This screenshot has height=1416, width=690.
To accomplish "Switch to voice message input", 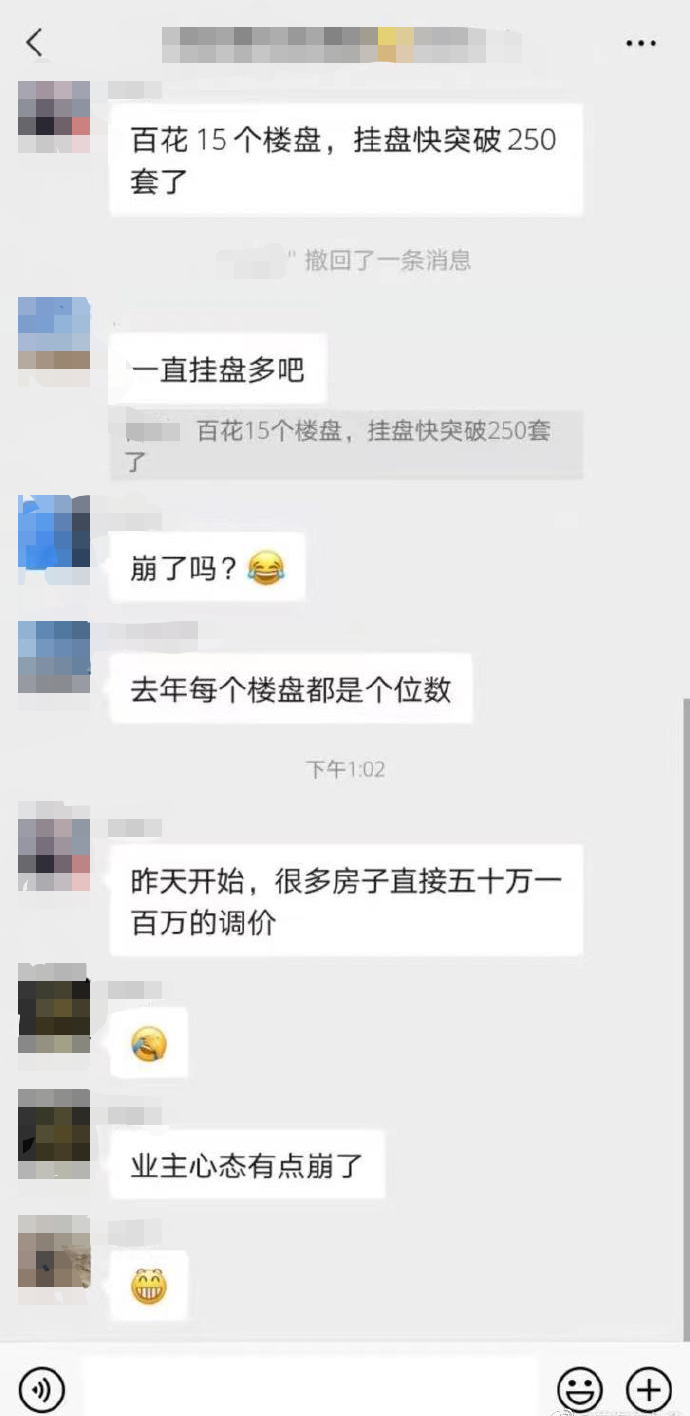I will [41, 1389].
